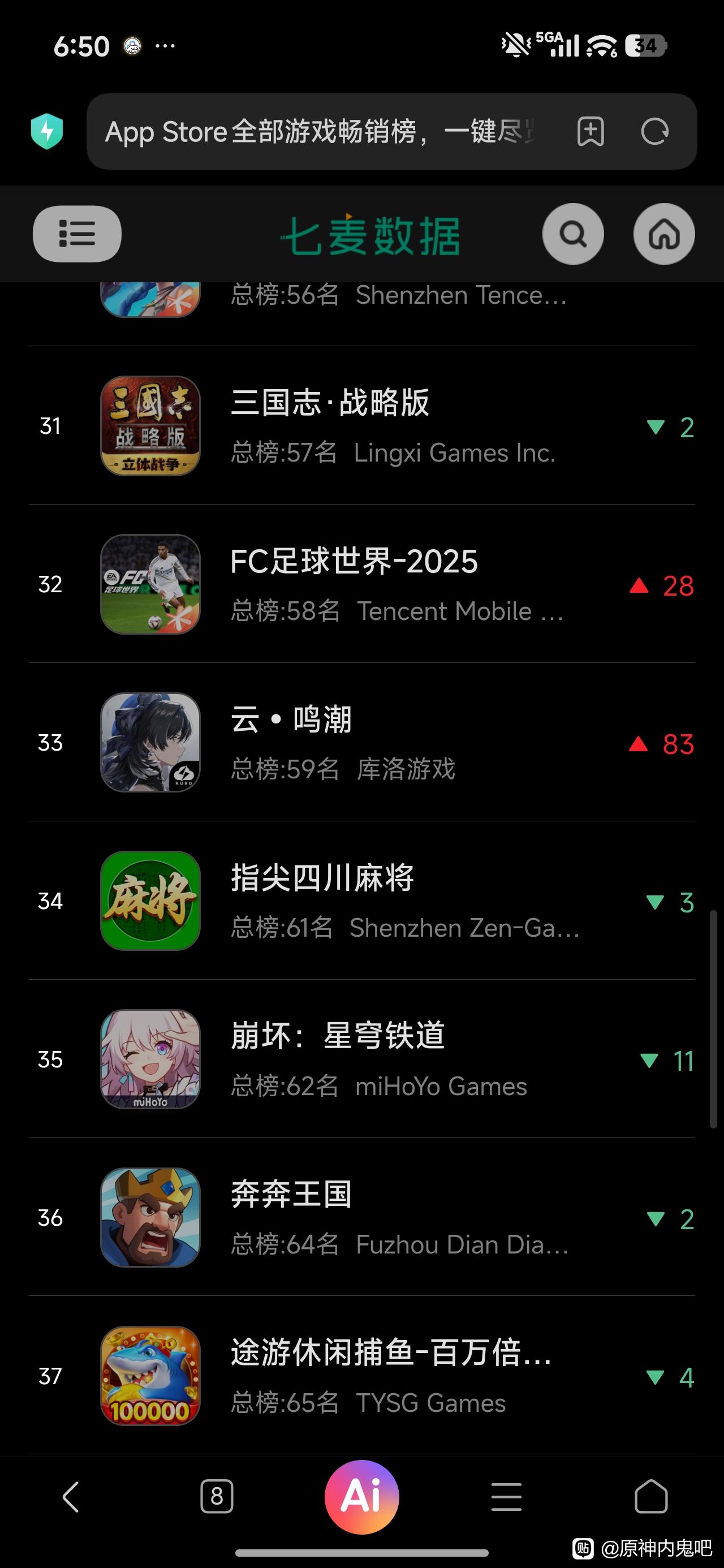Screen dimensions: 724x1568
Task: Open the 七麦数据 list menu button
Action: (77, 234)
